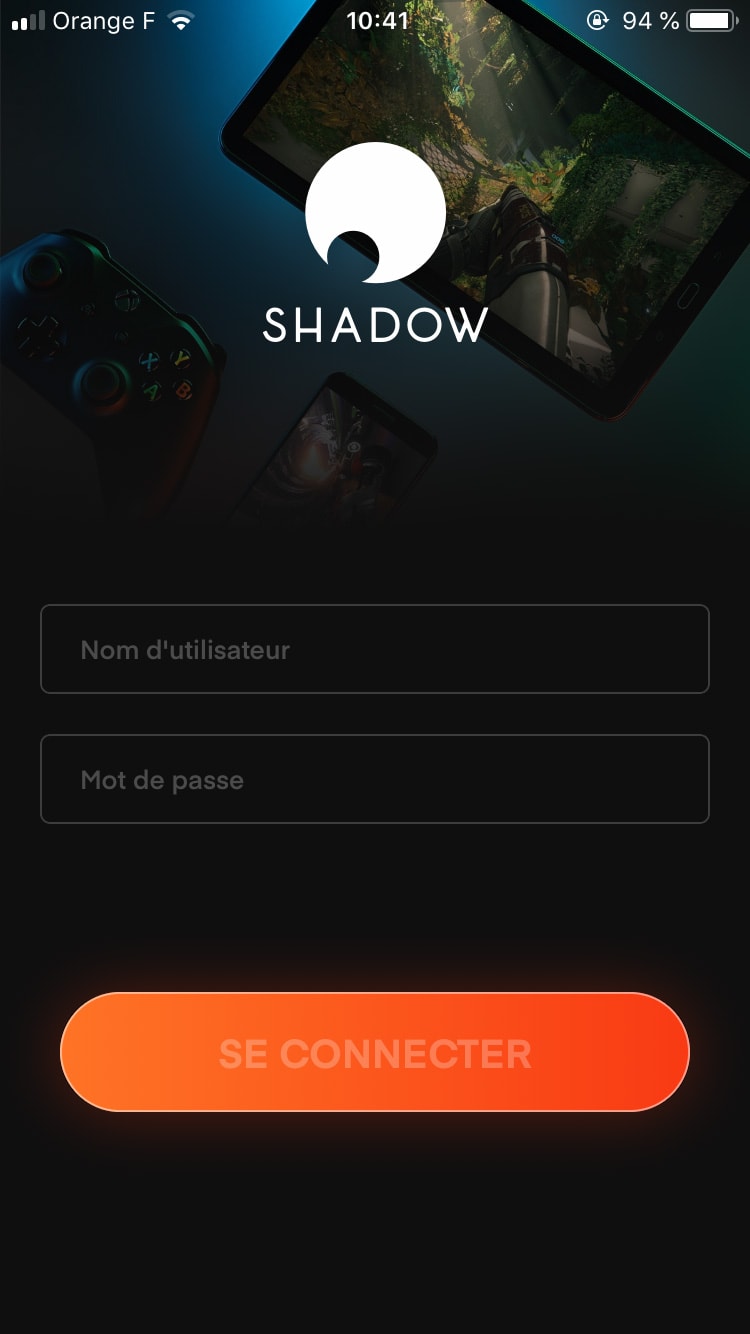Tap the SE CONNECTER button
Viewport: 750px width, 1334px height.
click(375, 1052)
